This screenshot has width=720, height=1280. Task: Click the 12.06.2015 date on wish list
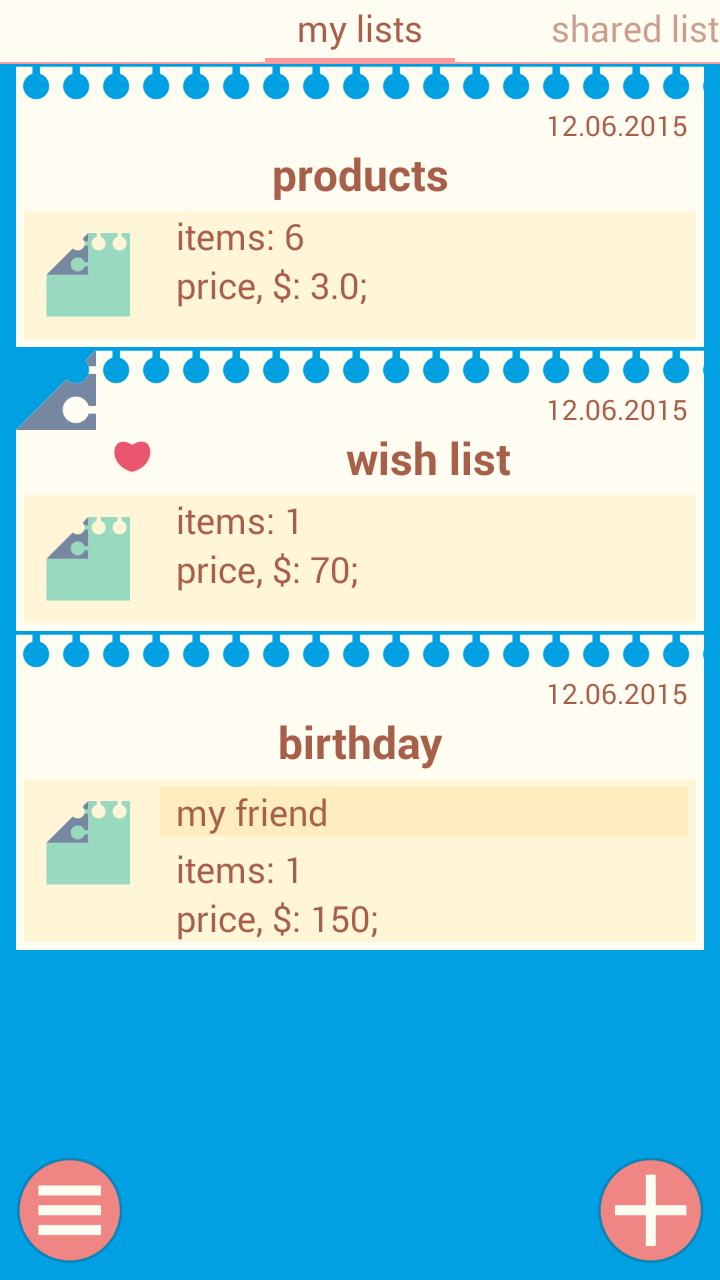[616, 409]
